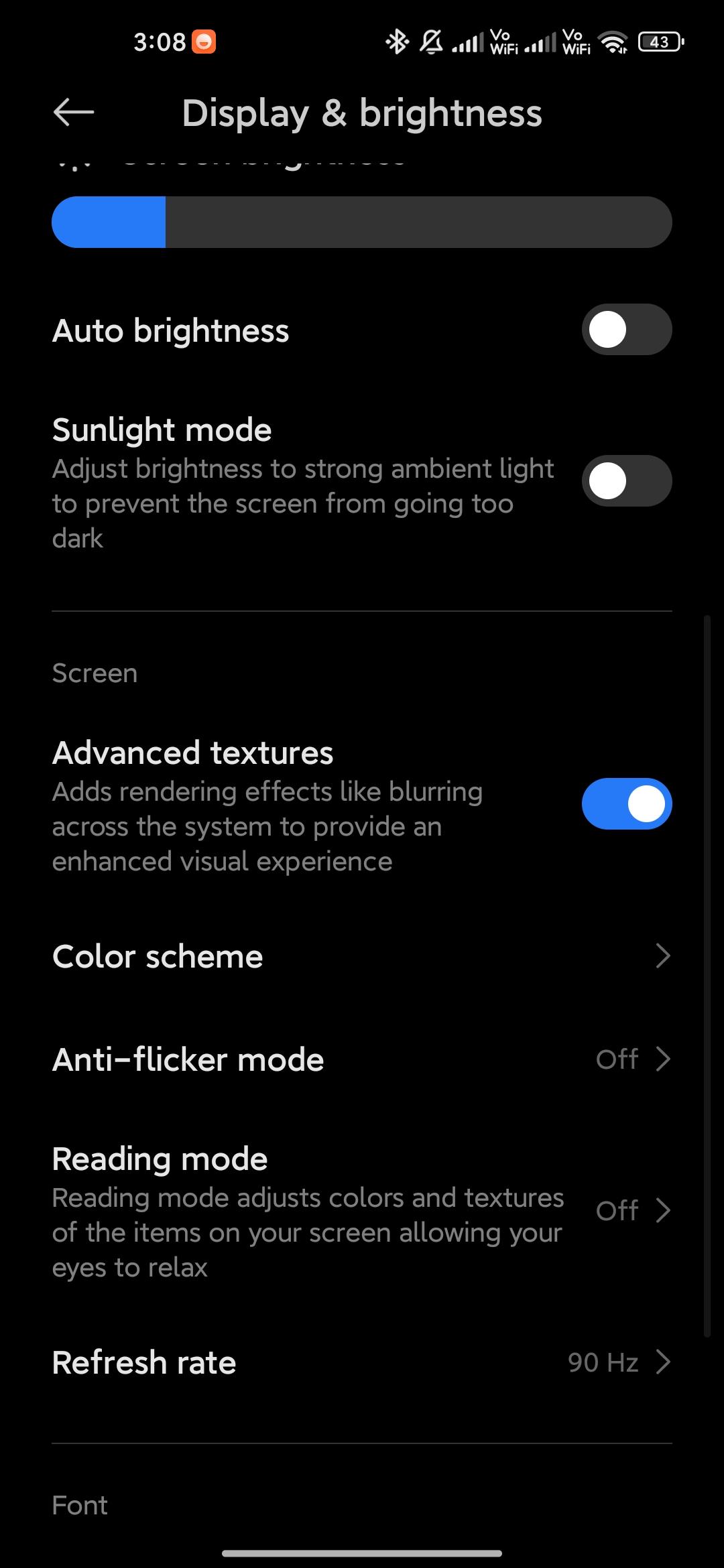Open Reading mode settings

pos(362,1211)
